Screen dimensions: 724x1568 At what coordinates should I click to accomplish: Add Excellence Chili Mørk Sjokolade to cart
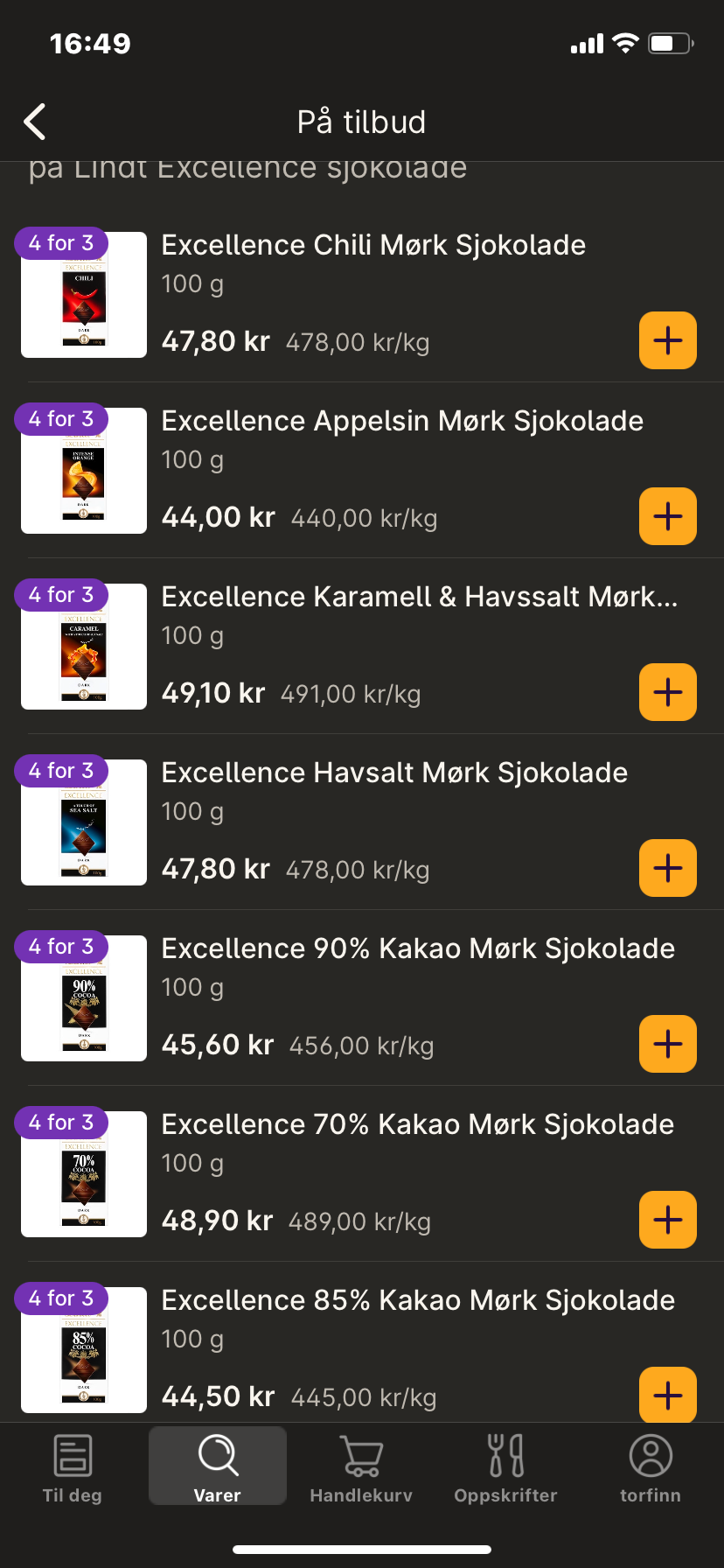668,340
